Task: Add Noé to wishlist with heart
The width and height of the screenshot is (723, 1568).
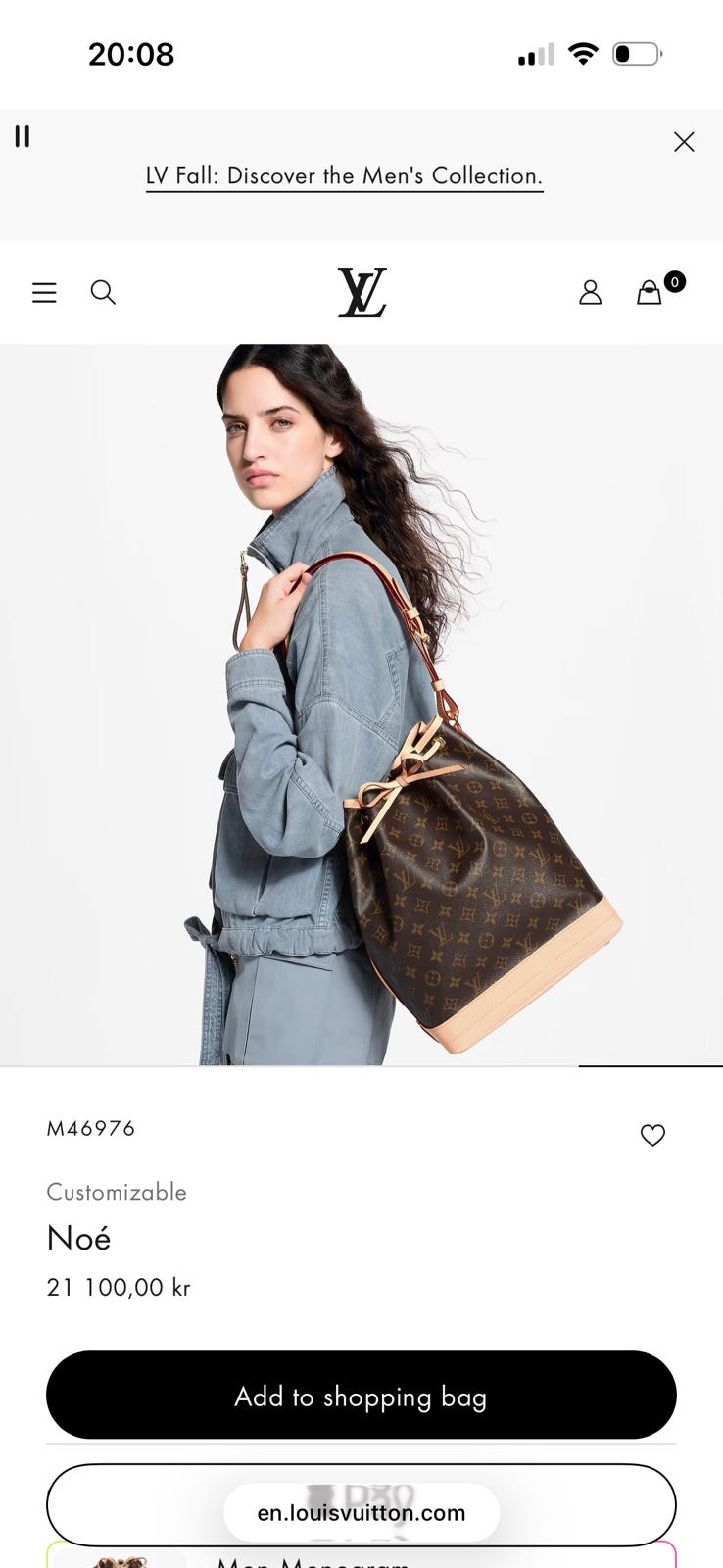Action: (652, 1135)
